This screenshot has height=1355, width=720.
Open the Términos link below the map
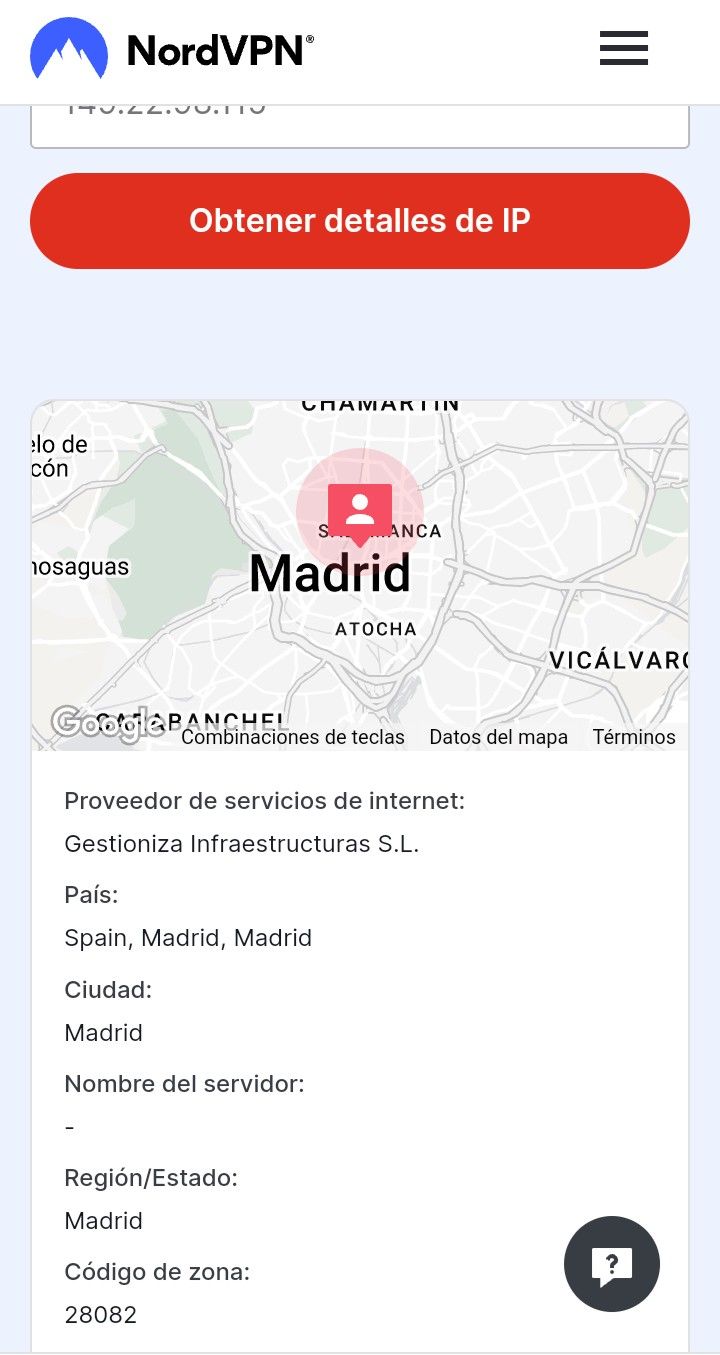point(634,737)
